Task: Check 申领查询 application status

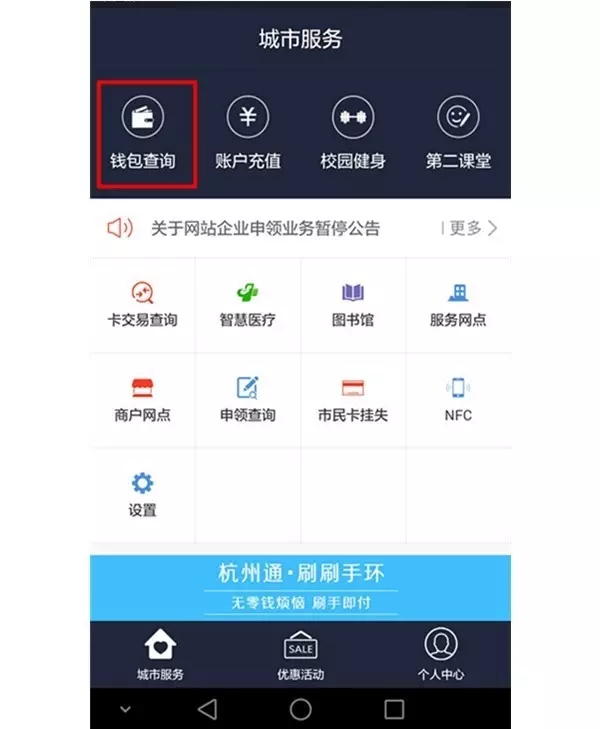Action: [x=248, y=399]
